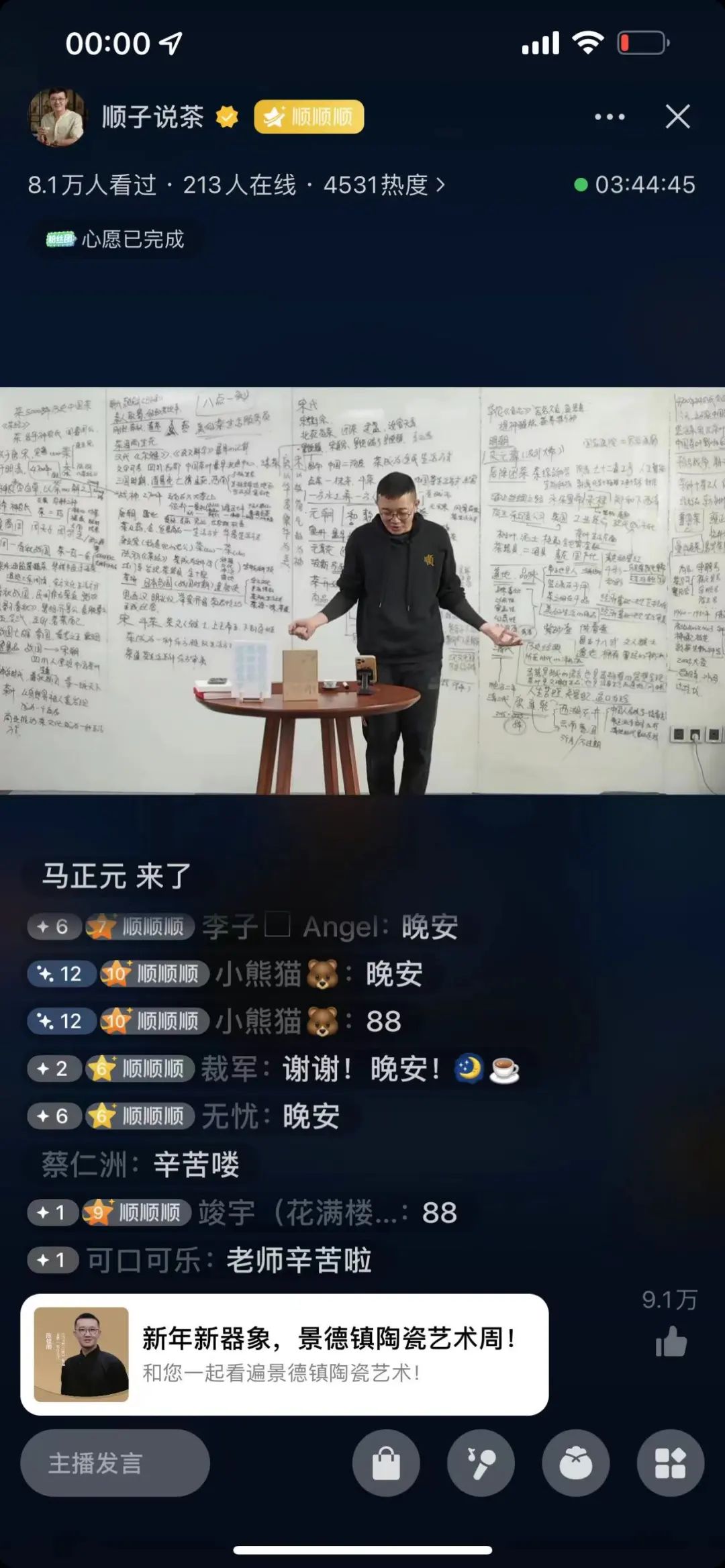Like the stream with thumbs up
The image size is (725, 1568).
pyautogui.click(x=671, y=1344)
